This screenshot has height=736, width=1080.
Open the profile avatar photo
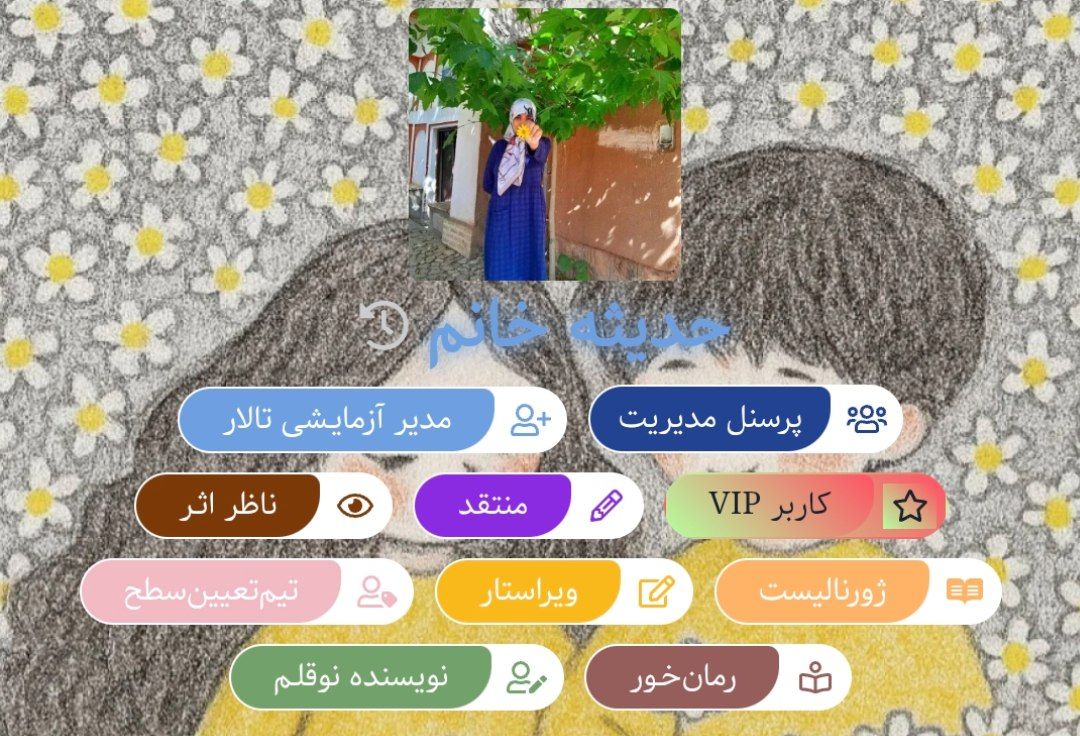click(x=545, y=145)
